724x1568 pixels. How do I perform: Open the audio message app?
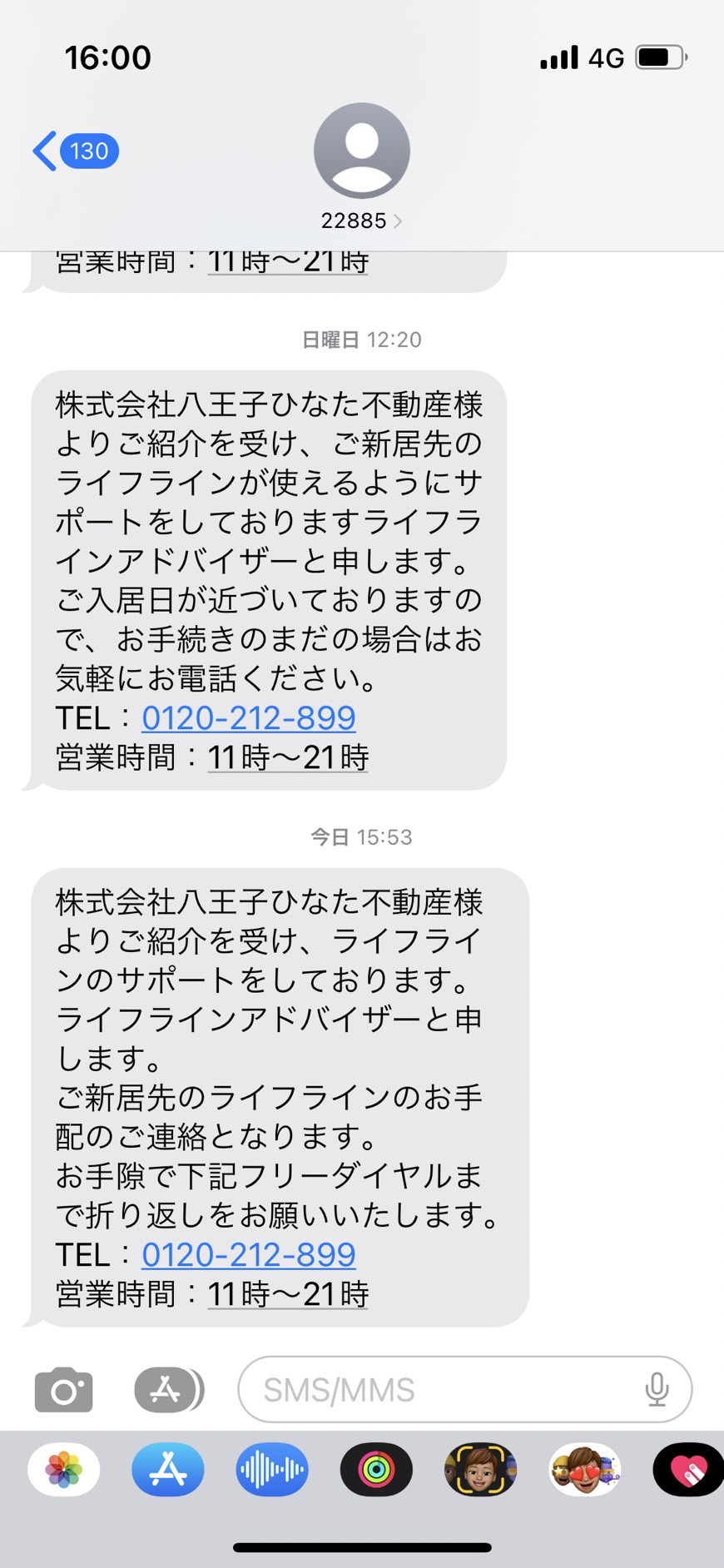tap(272, 1470)
